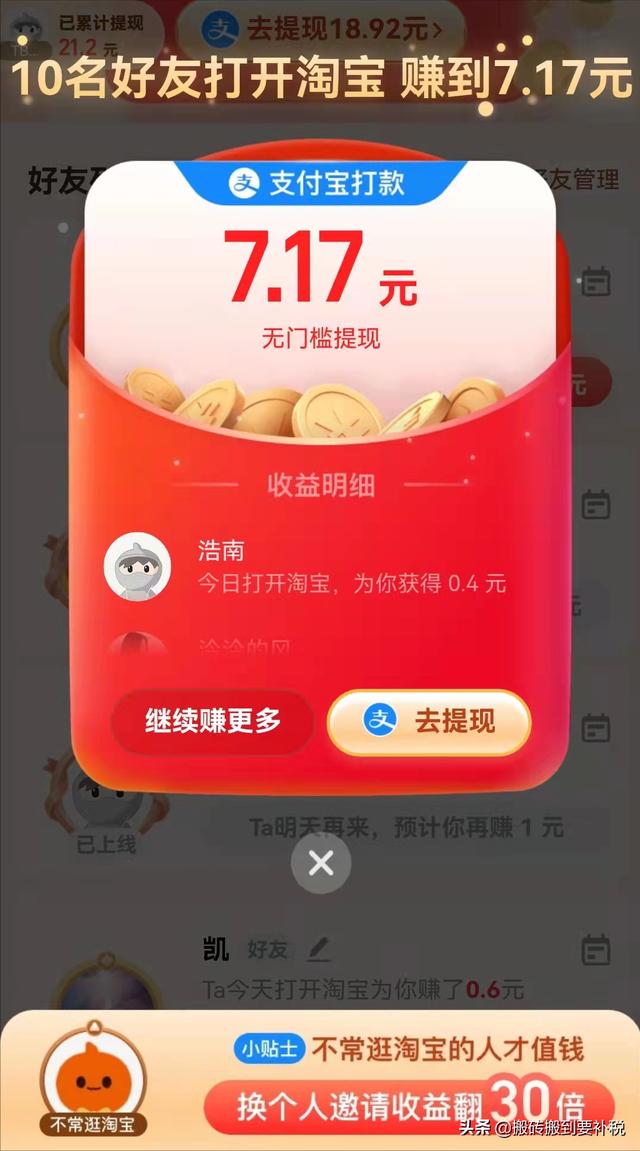Open the calendar icon beside 凯
The width and height of the screenshot is (640, 1151).
tap(596, 949)
